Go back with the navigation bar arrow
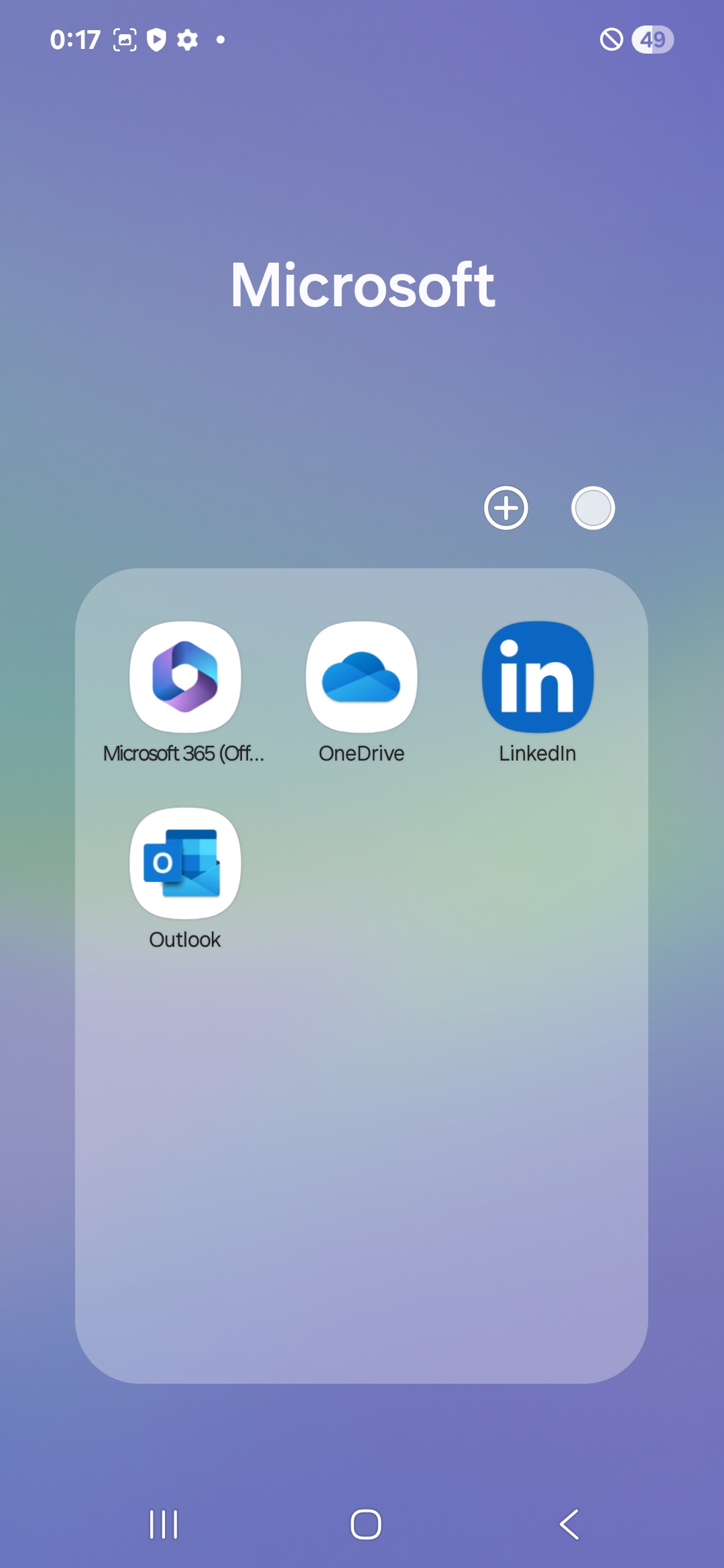The width and height of the screenshot is (724, 1568). (569, 1524)
